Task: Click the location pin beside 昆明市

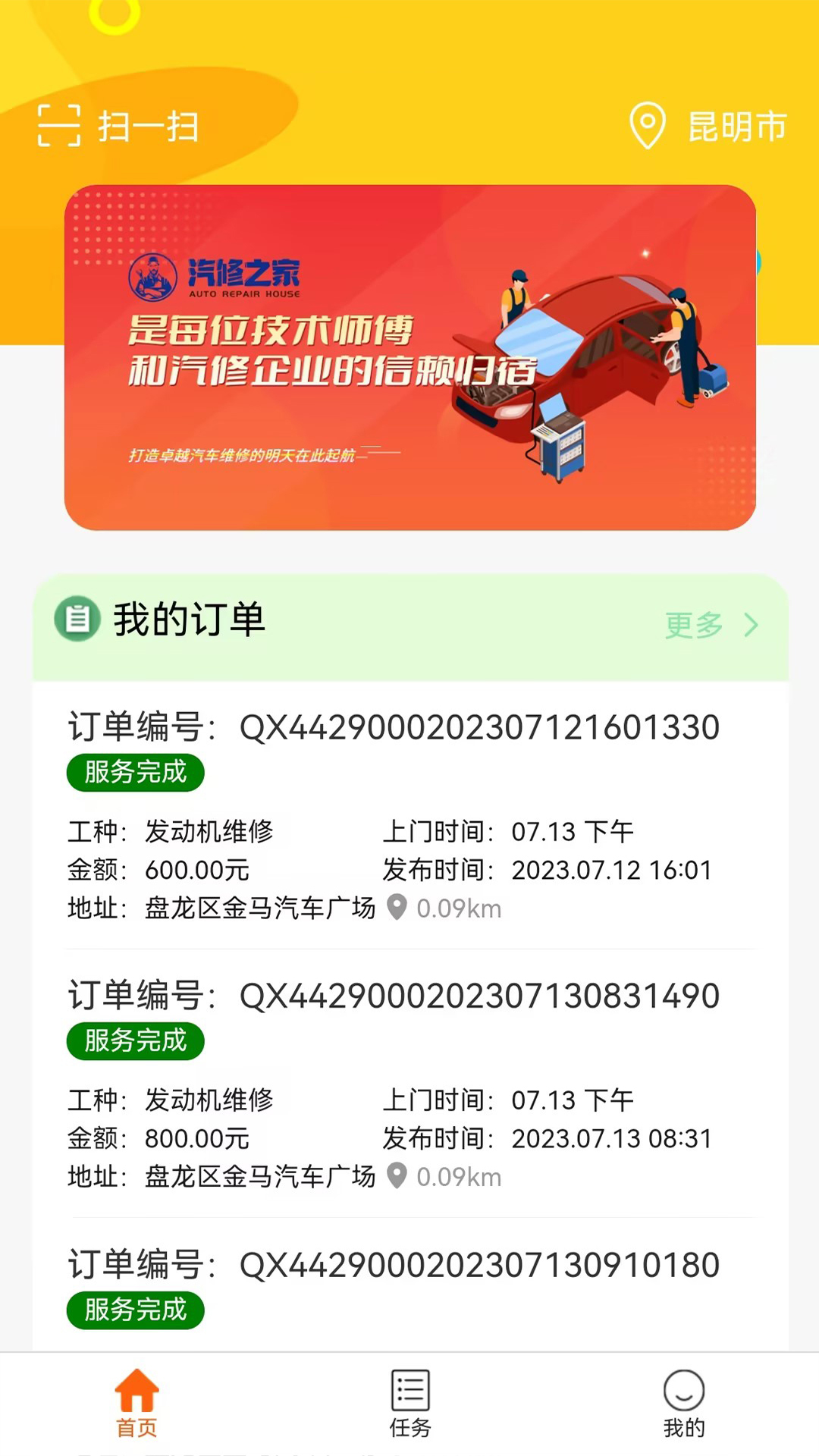Action: point(648,126)
